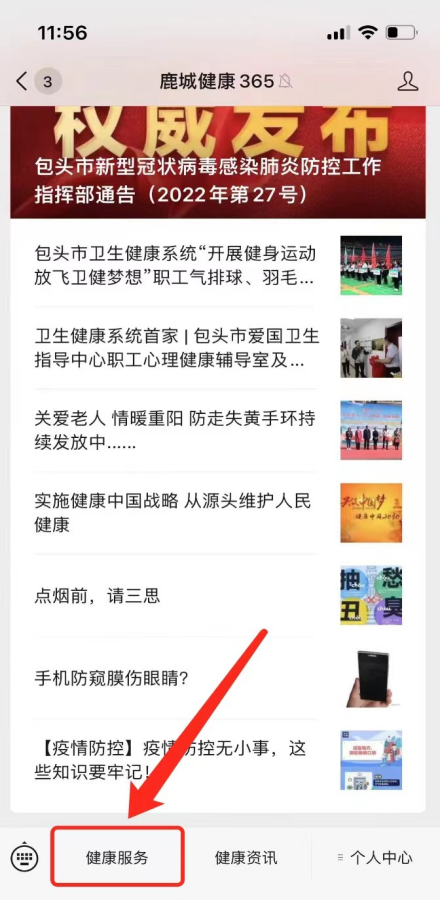Open the 职工气排球、羽毛 article
Image resolution: width=441 pixels, height=901 pixels.
point(218,265)
